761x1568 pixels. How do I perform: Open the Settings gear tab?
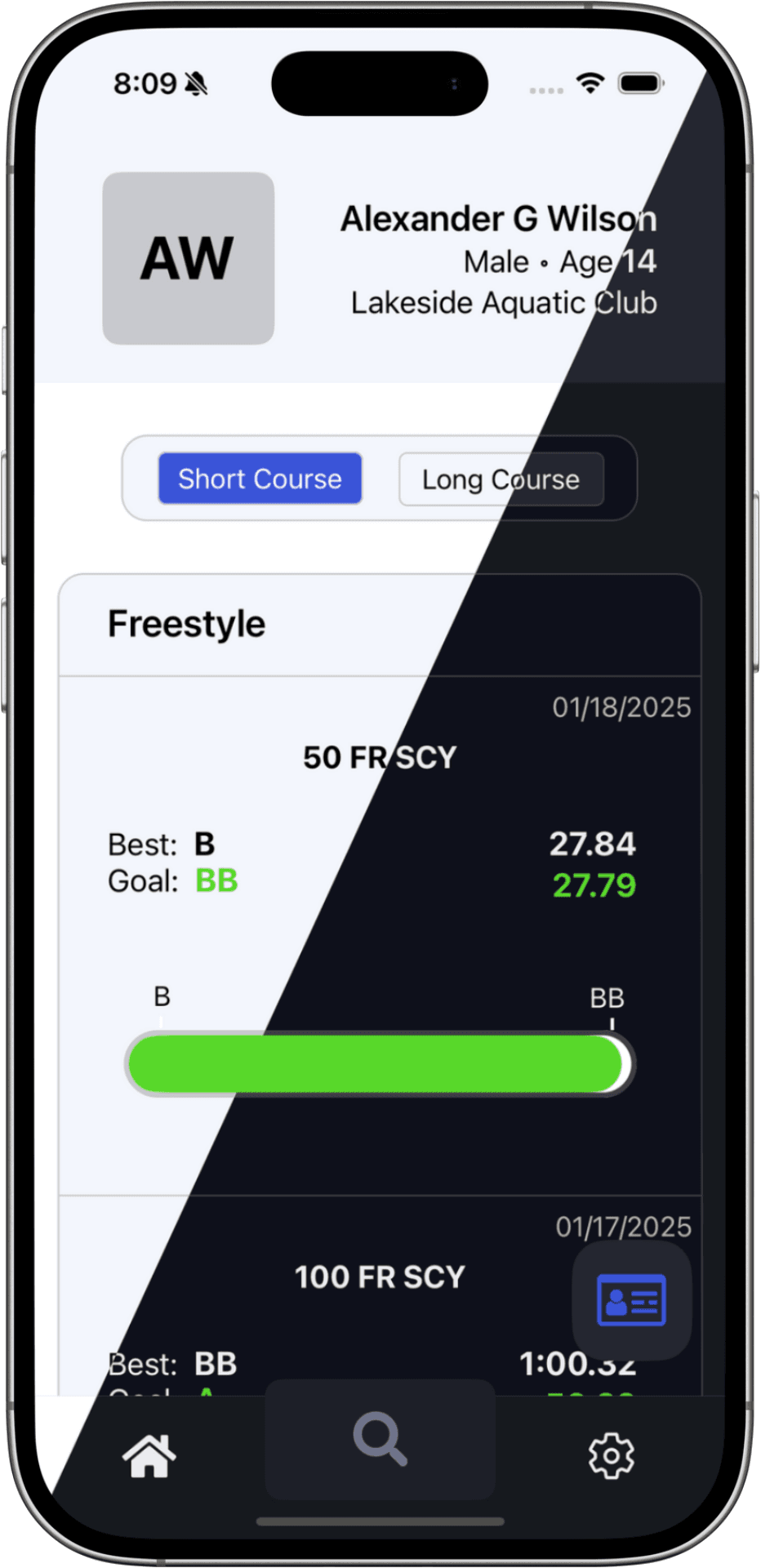click(611, 1455)
